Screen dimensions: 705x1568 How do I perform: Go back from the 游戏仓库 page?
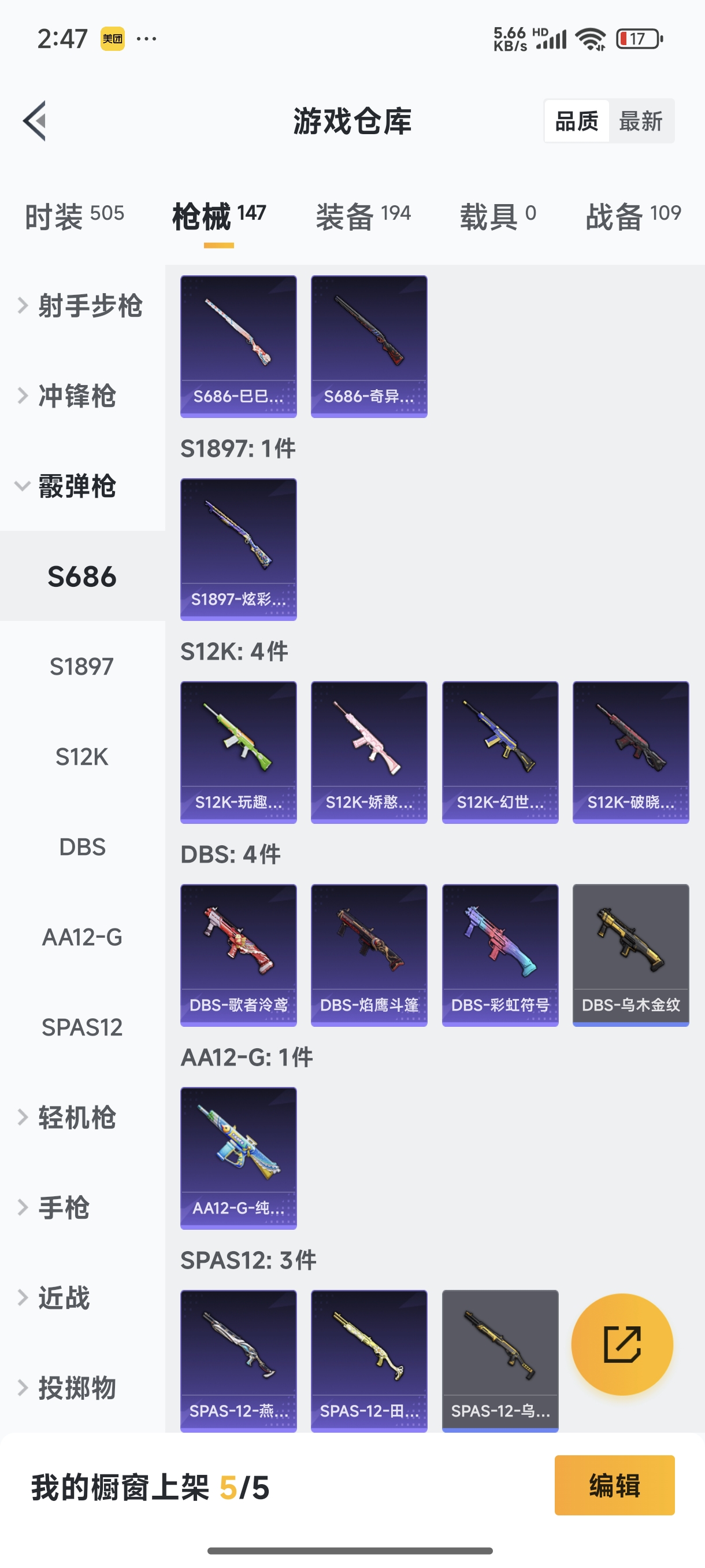coord(35,120)
